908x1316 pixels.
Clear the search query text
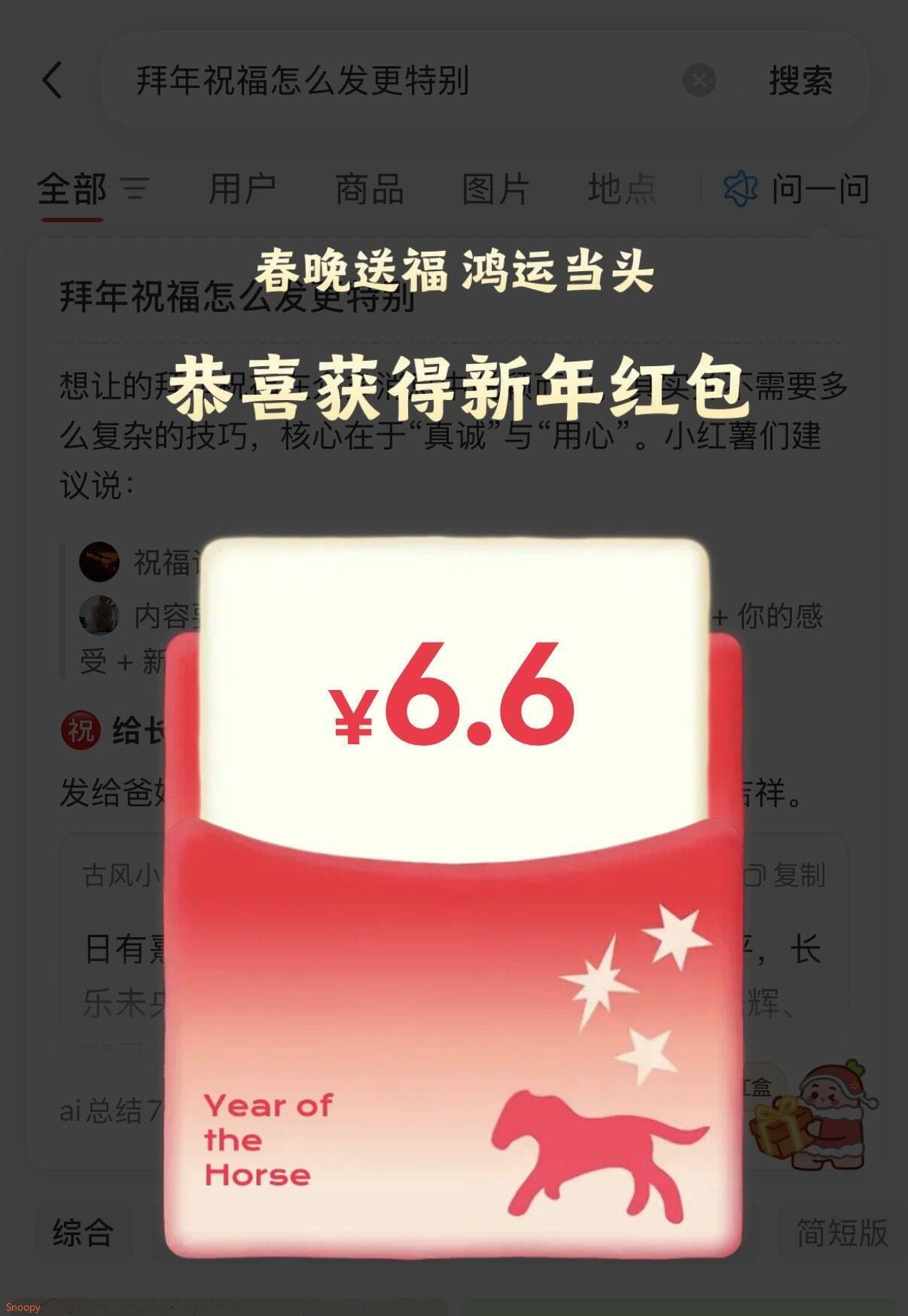point(699,80)
